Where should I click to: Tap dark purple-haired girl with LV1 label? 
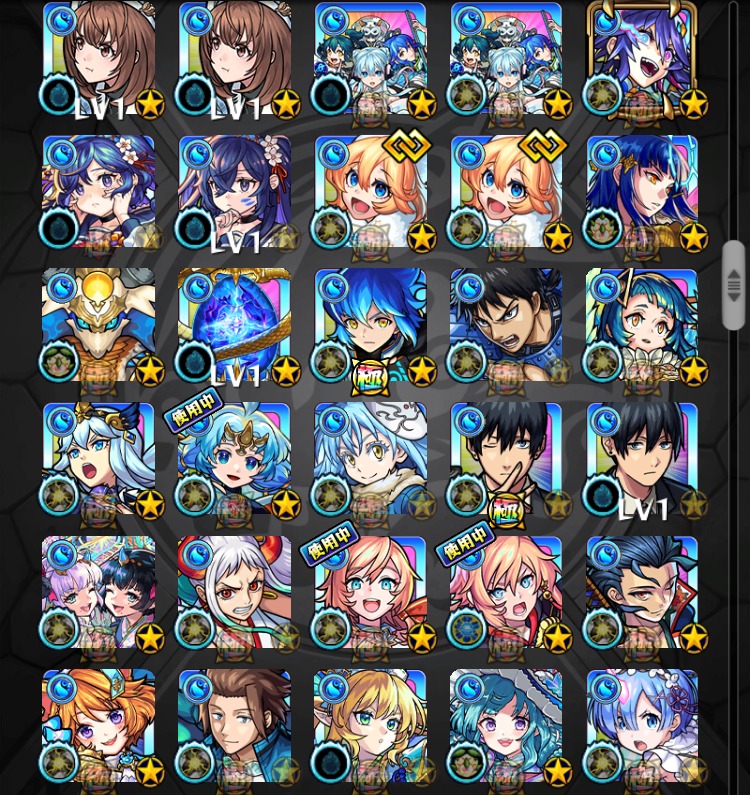coord(235,192)
